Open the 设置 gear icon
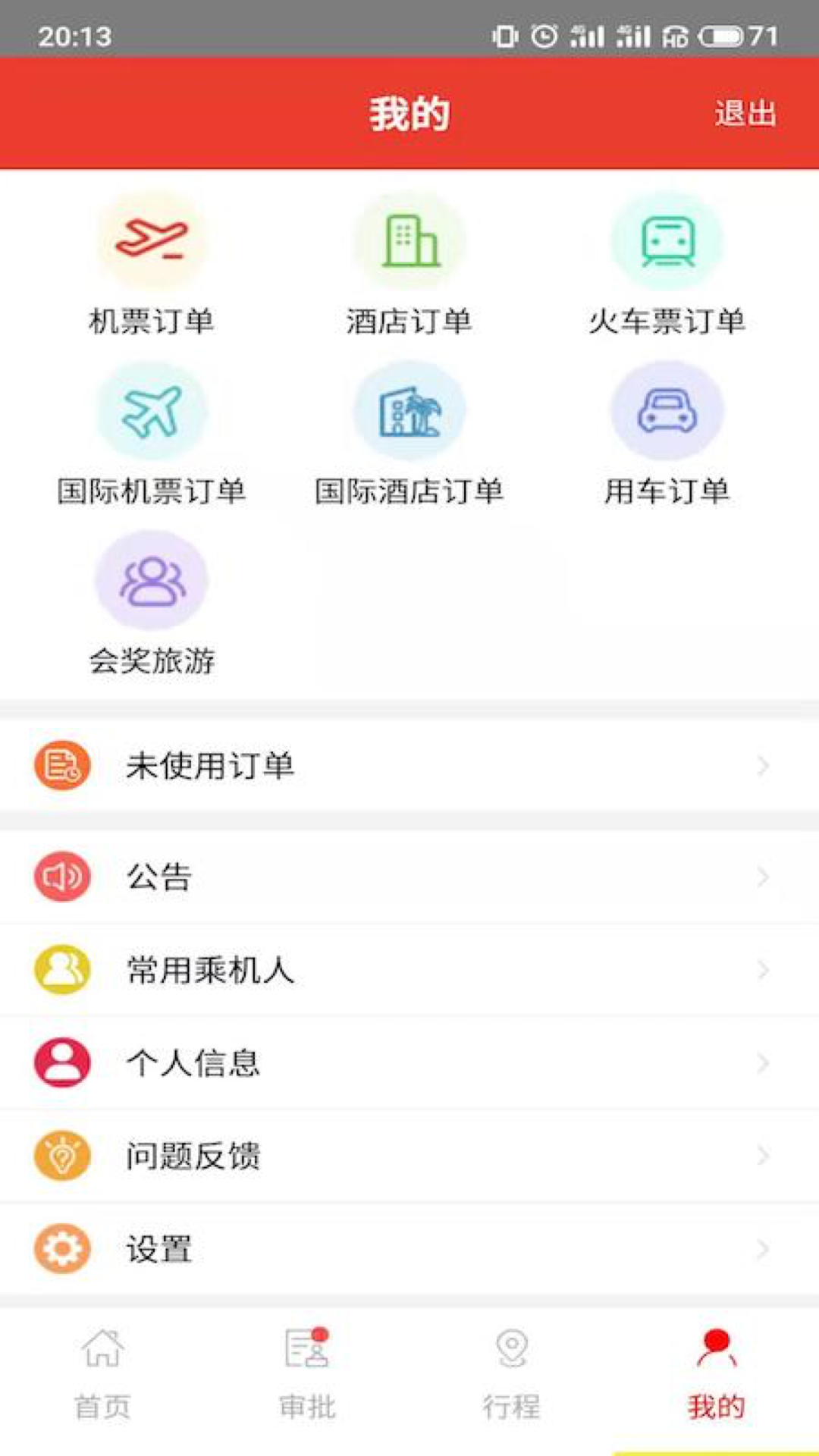Image resolution: width=819 pixels, height=1456 pixels. 62,1248
